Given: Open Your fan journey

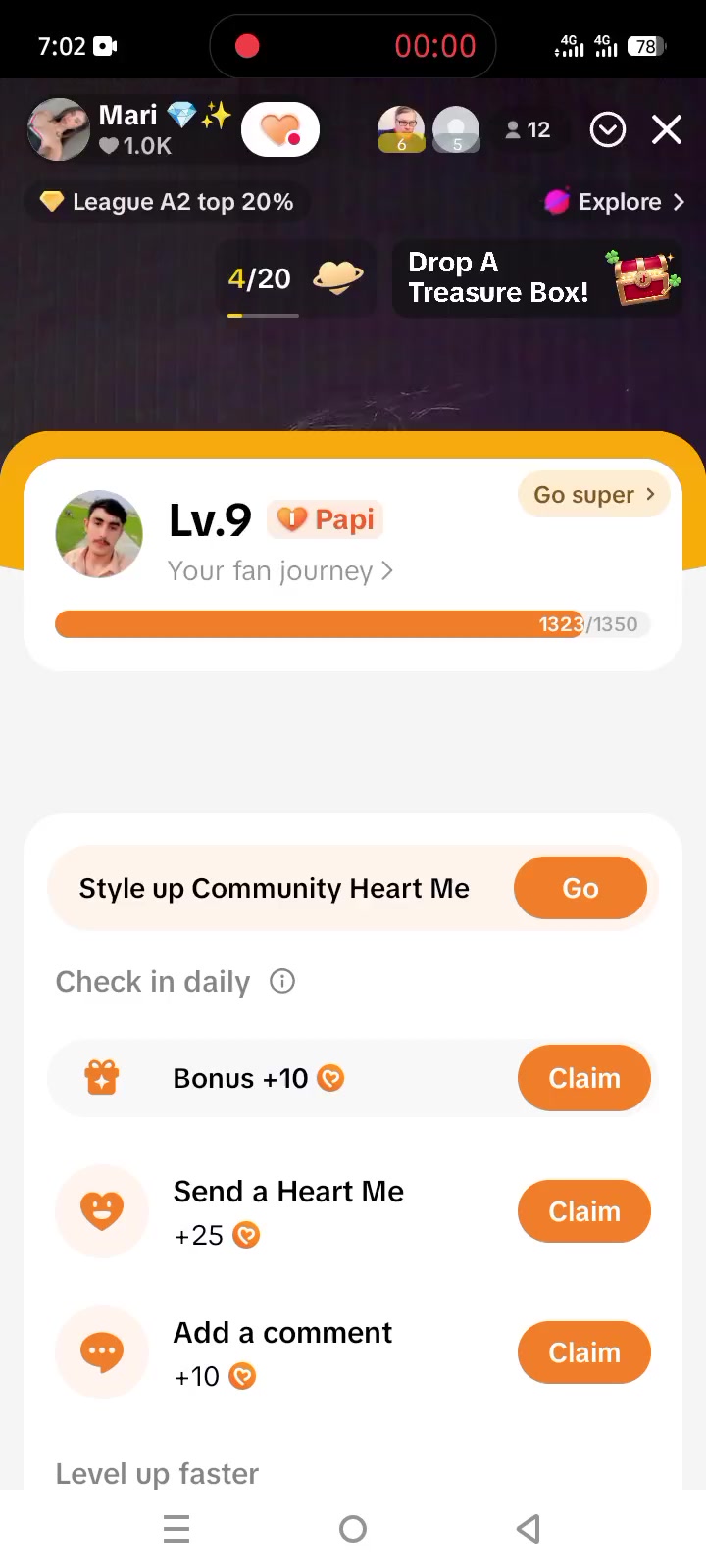Looking at the screenshot, I should pos(280,570).
